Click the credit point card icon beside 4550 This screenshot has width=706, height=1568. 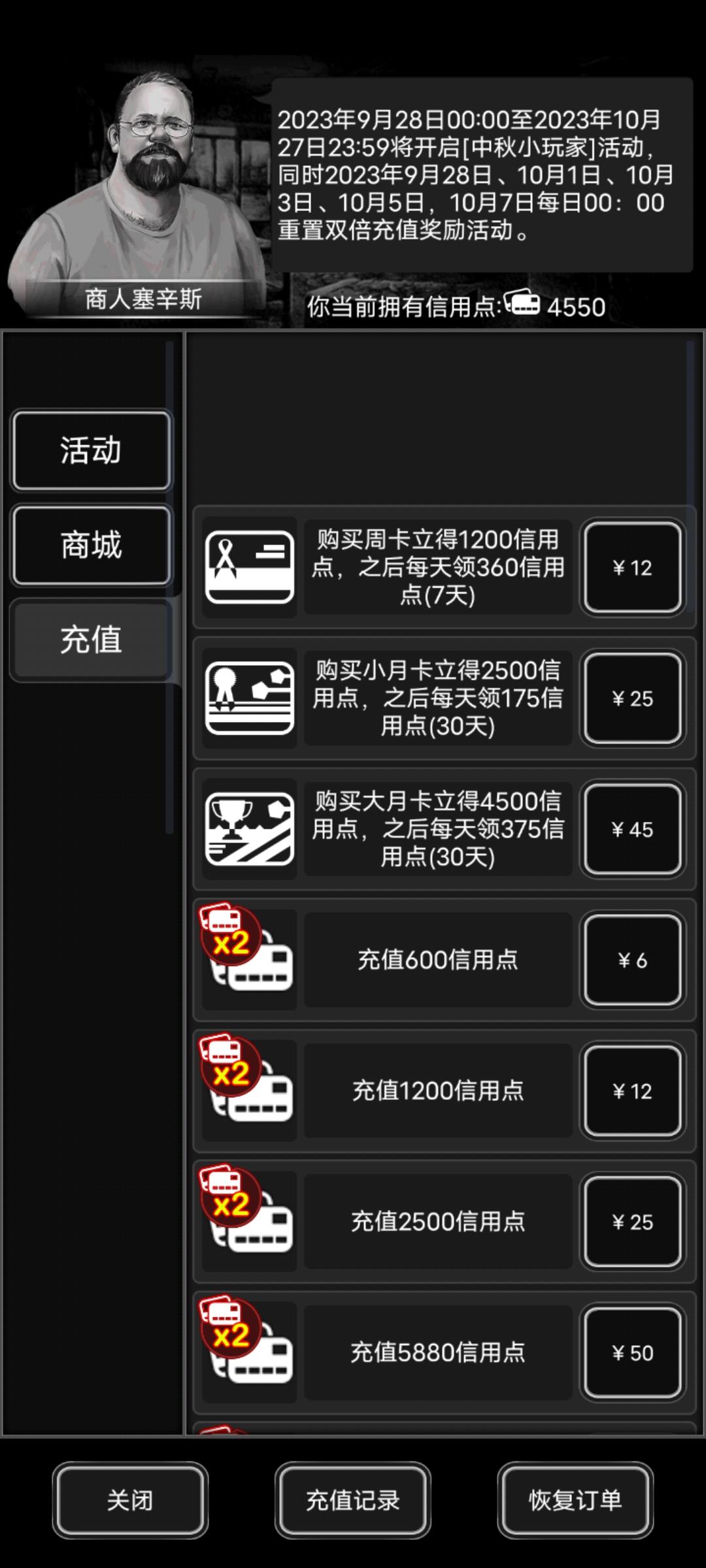tap(523, 304)
